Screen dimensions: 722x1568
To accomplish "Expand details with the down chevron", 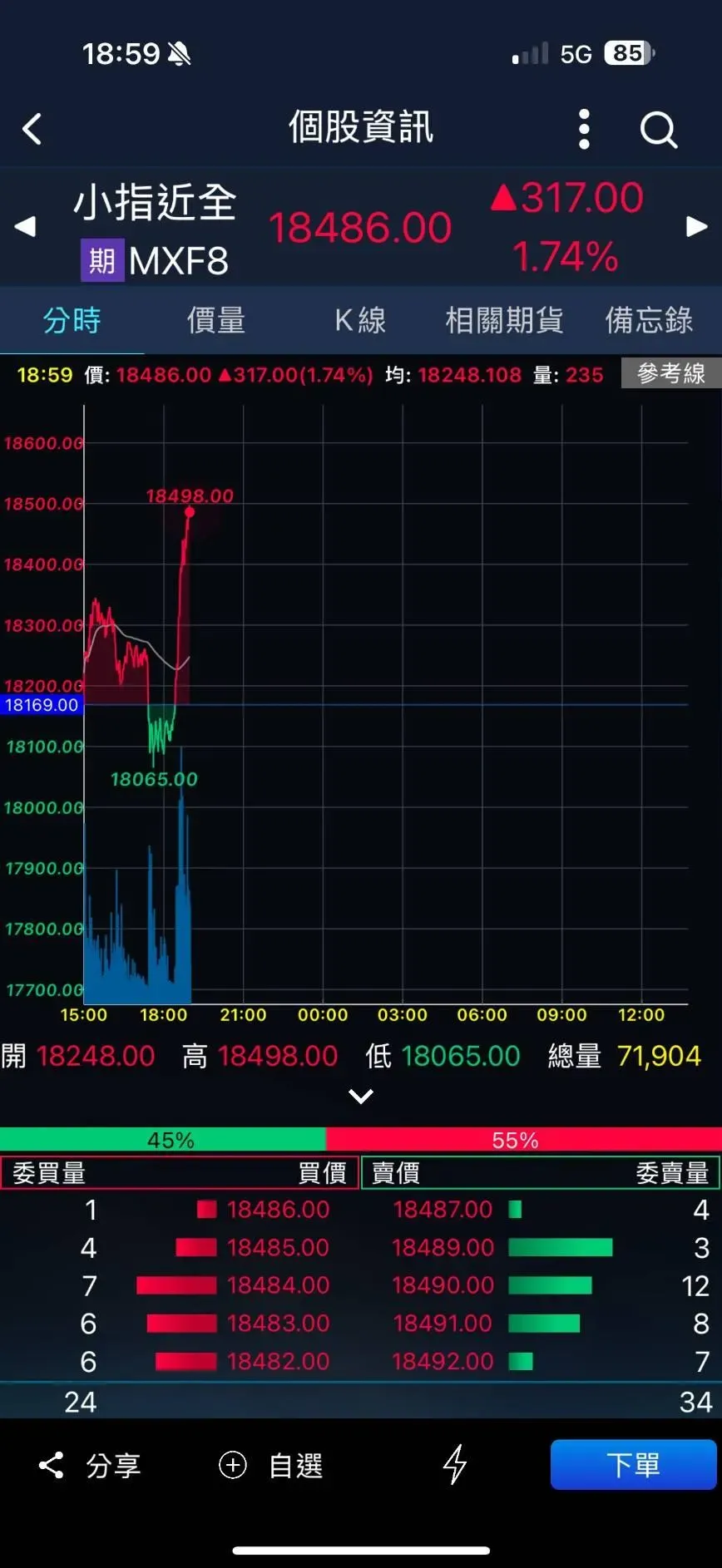I will pyautogui.click(x=360, y=1097).
